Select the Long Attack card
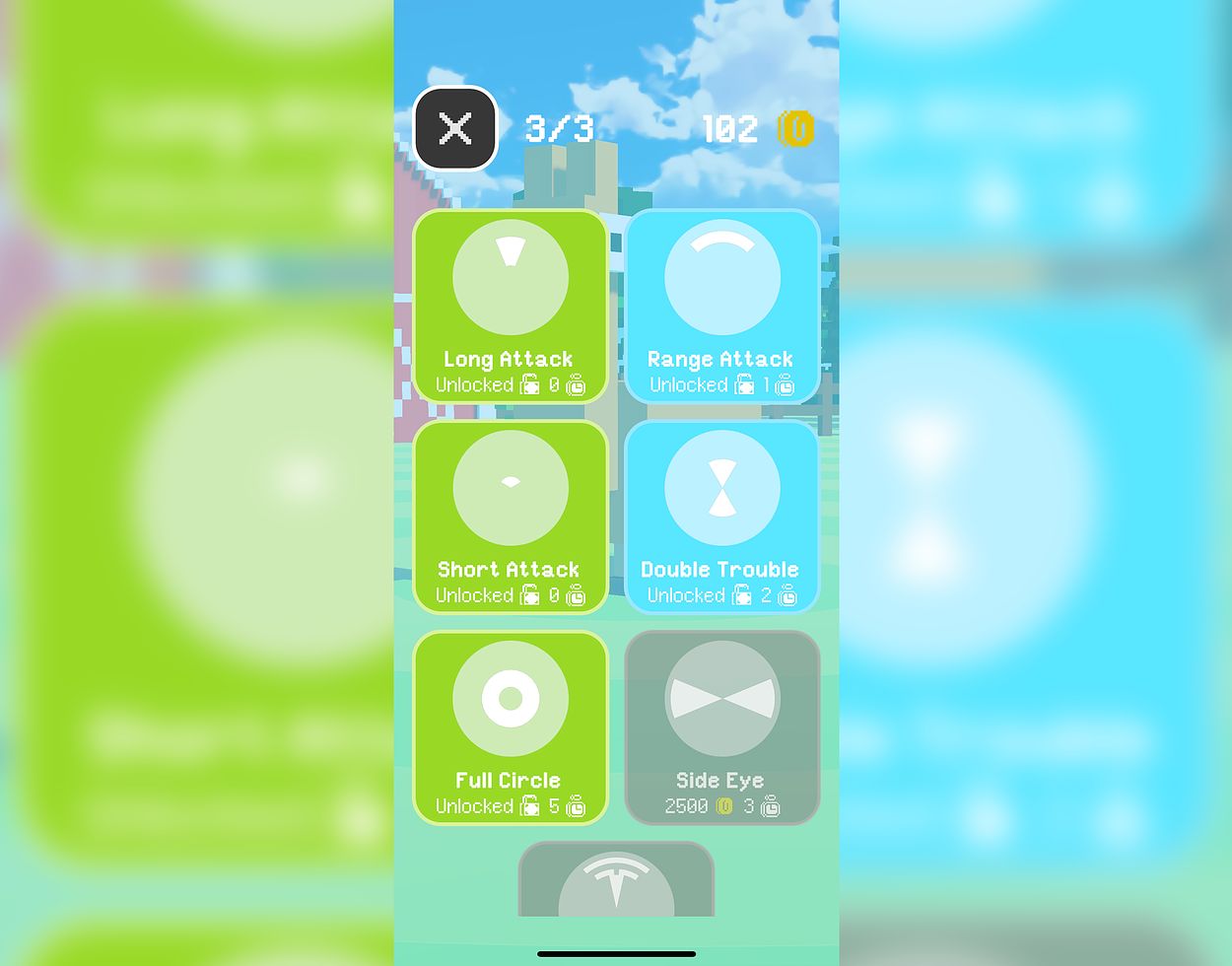Viewport: 1232px width, 966px height. click(x=511, y=307)
